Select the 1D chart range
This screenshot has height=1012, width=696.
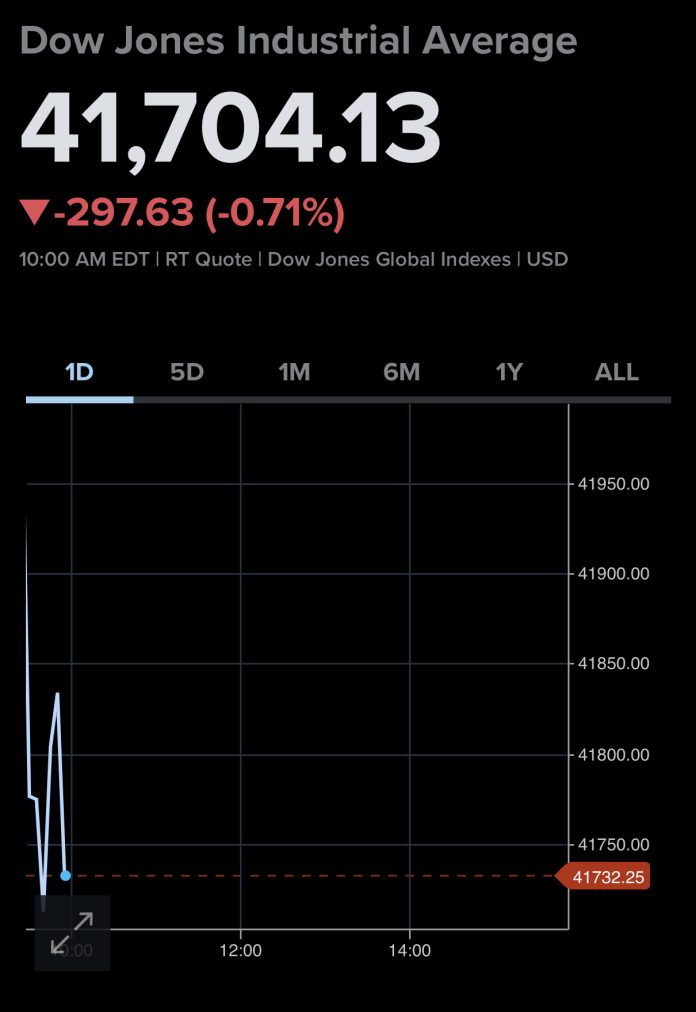point(79,373)
